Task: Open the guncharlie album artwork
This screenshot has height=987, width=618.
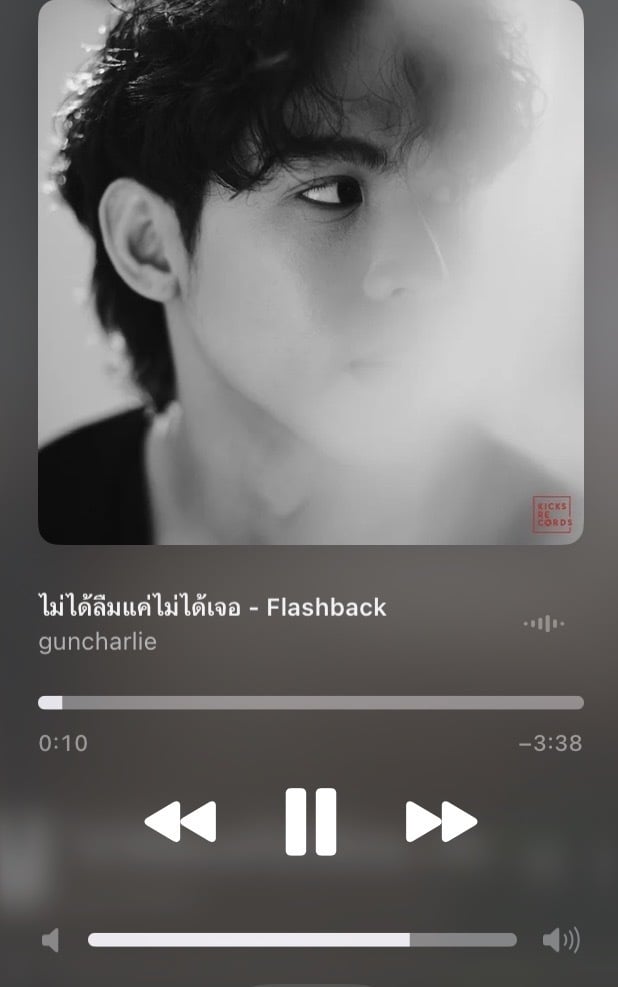Action: 310,272
